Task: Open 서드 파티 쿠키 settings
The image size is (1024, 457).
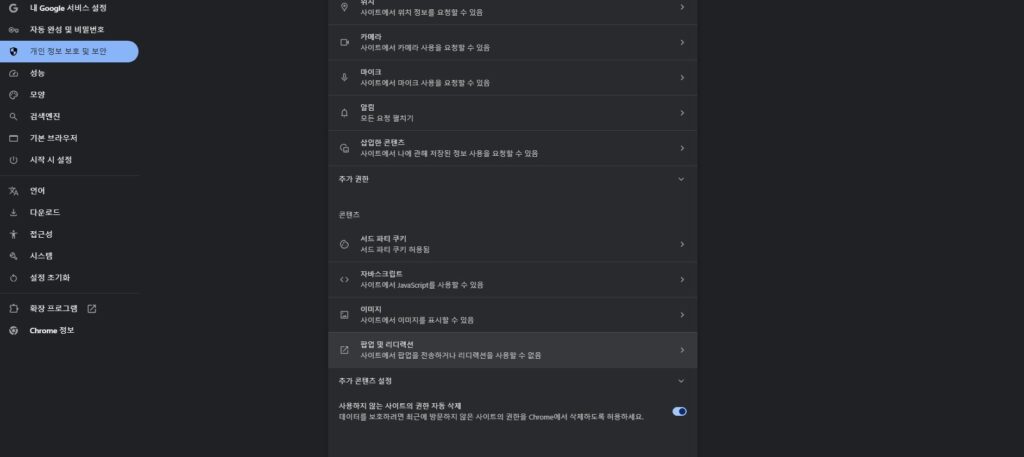Action: coord(513,244)
